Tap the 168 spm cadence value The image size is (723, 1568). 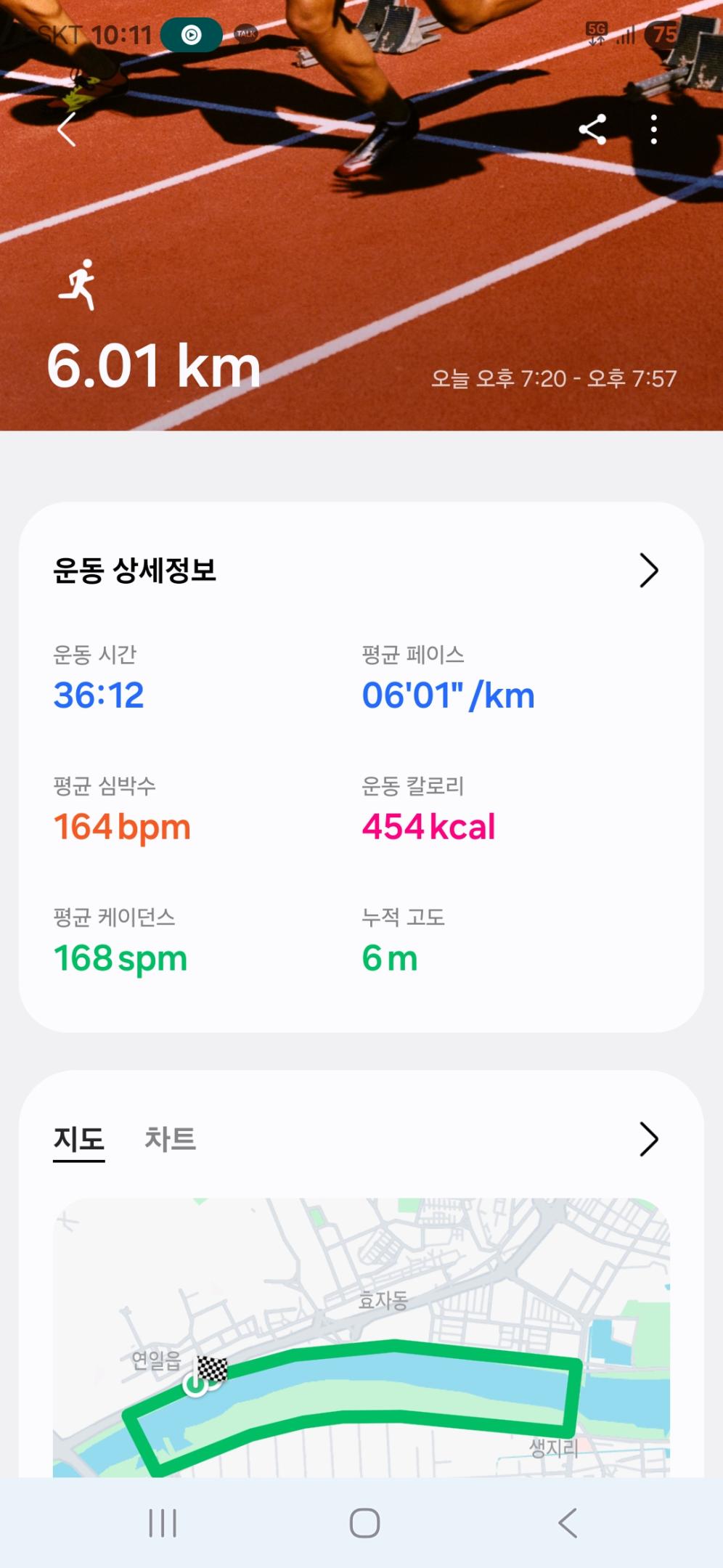(120, 957)
